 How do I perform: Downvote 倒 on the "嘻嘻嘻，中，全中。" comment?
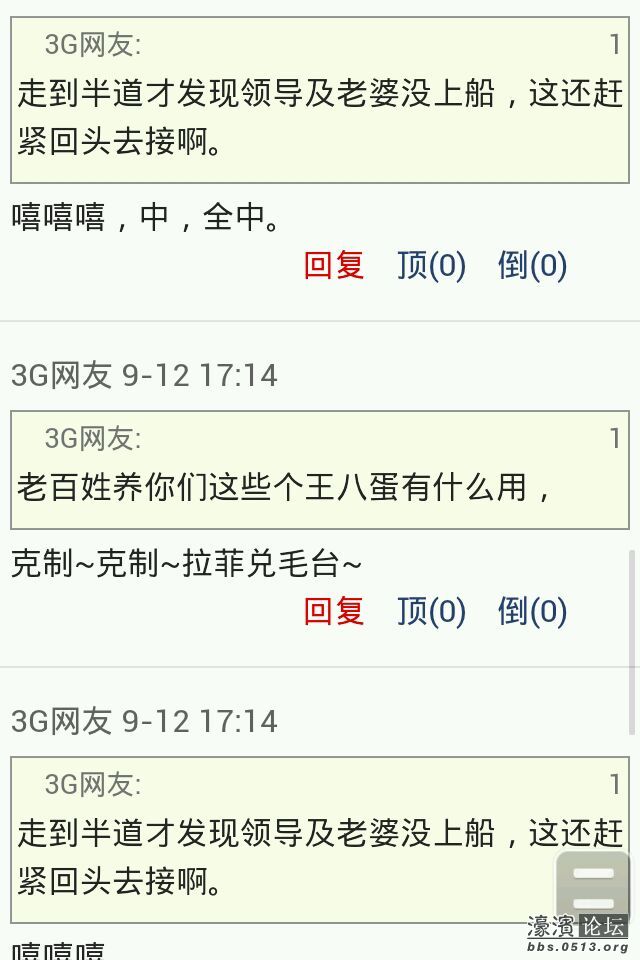532,265
